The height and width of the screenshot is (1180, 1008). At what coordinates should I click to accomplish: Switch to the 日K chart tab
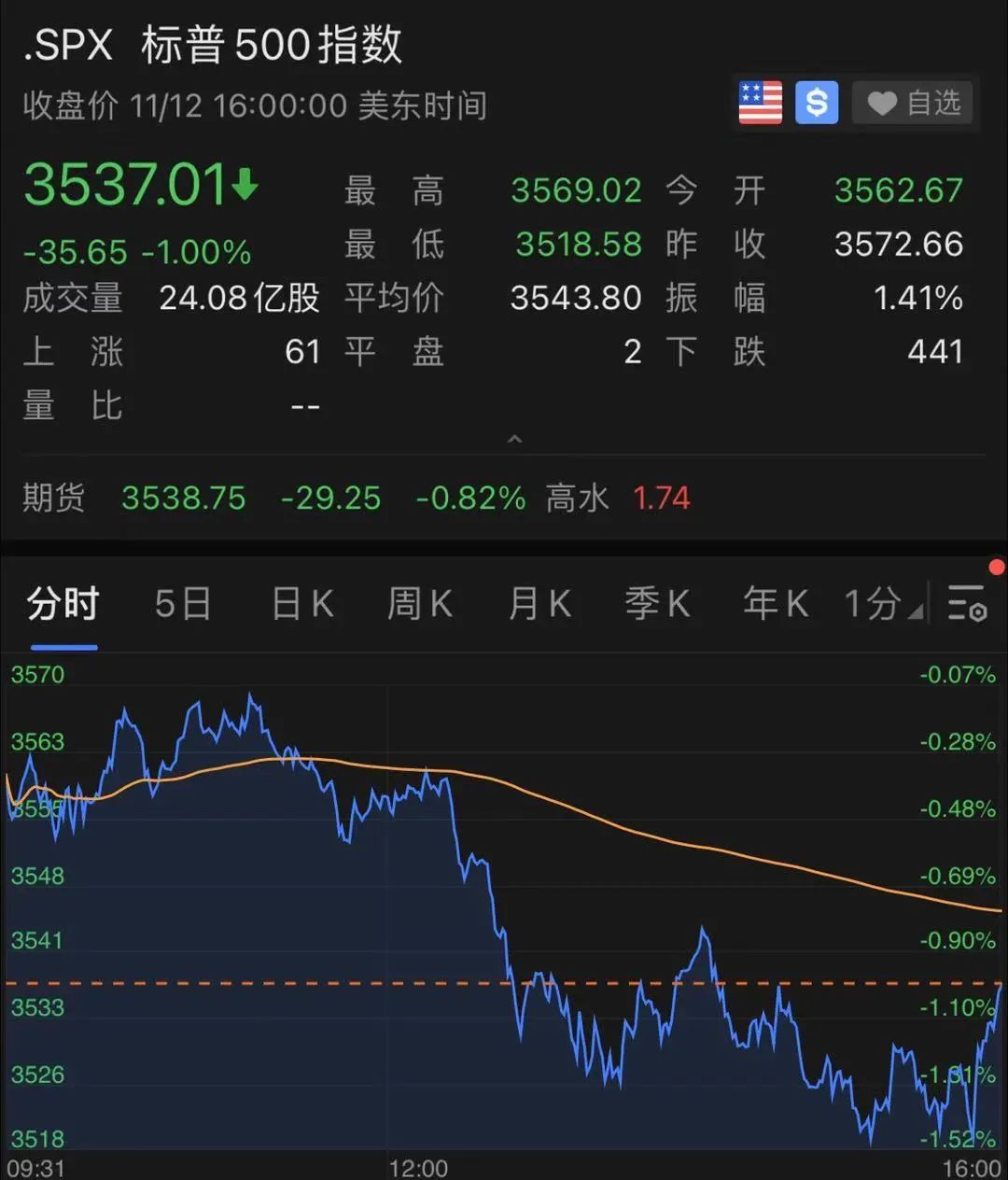(302, 604)
